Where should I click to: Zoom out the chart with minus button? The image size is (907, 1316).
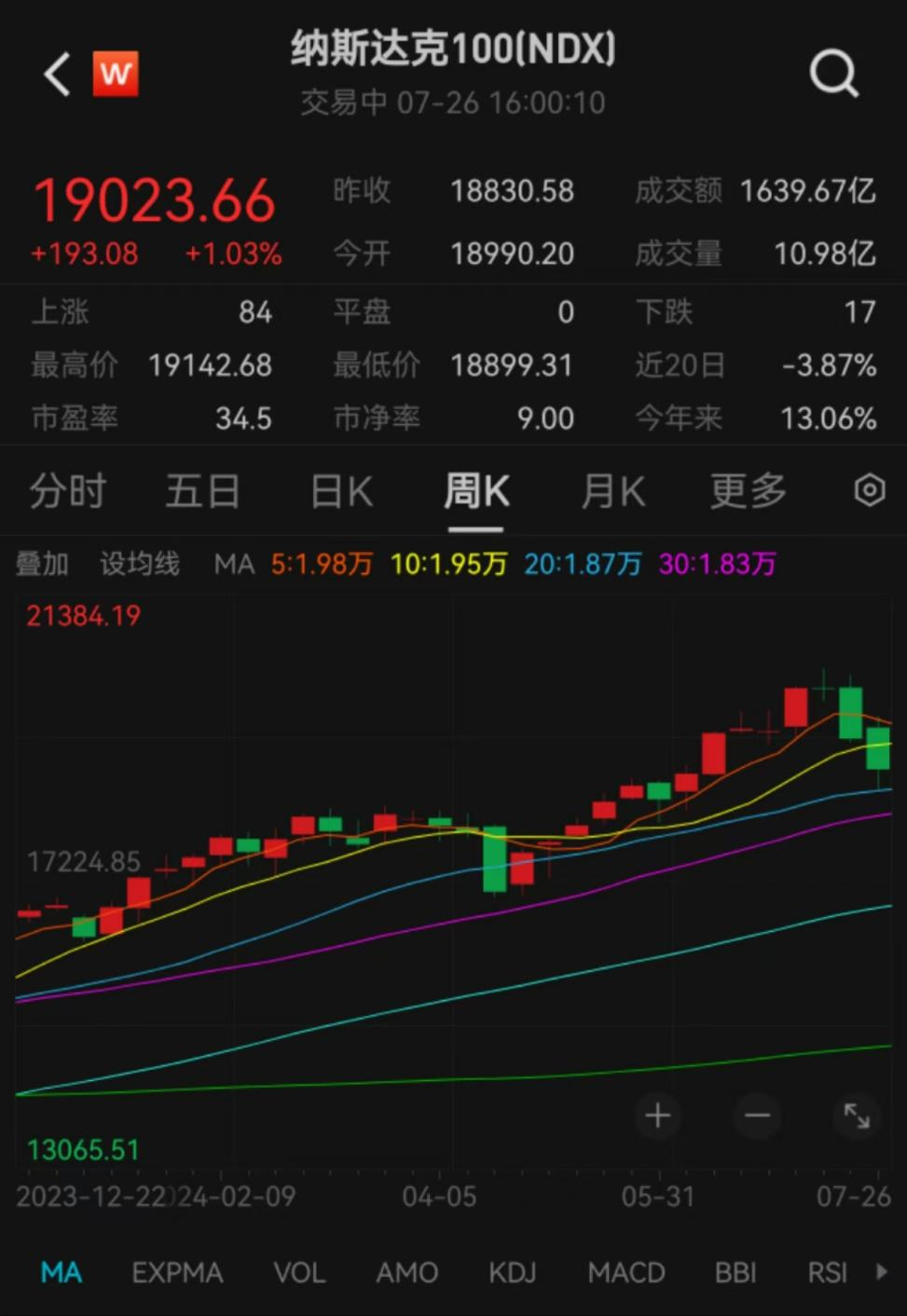point(758,1116)
